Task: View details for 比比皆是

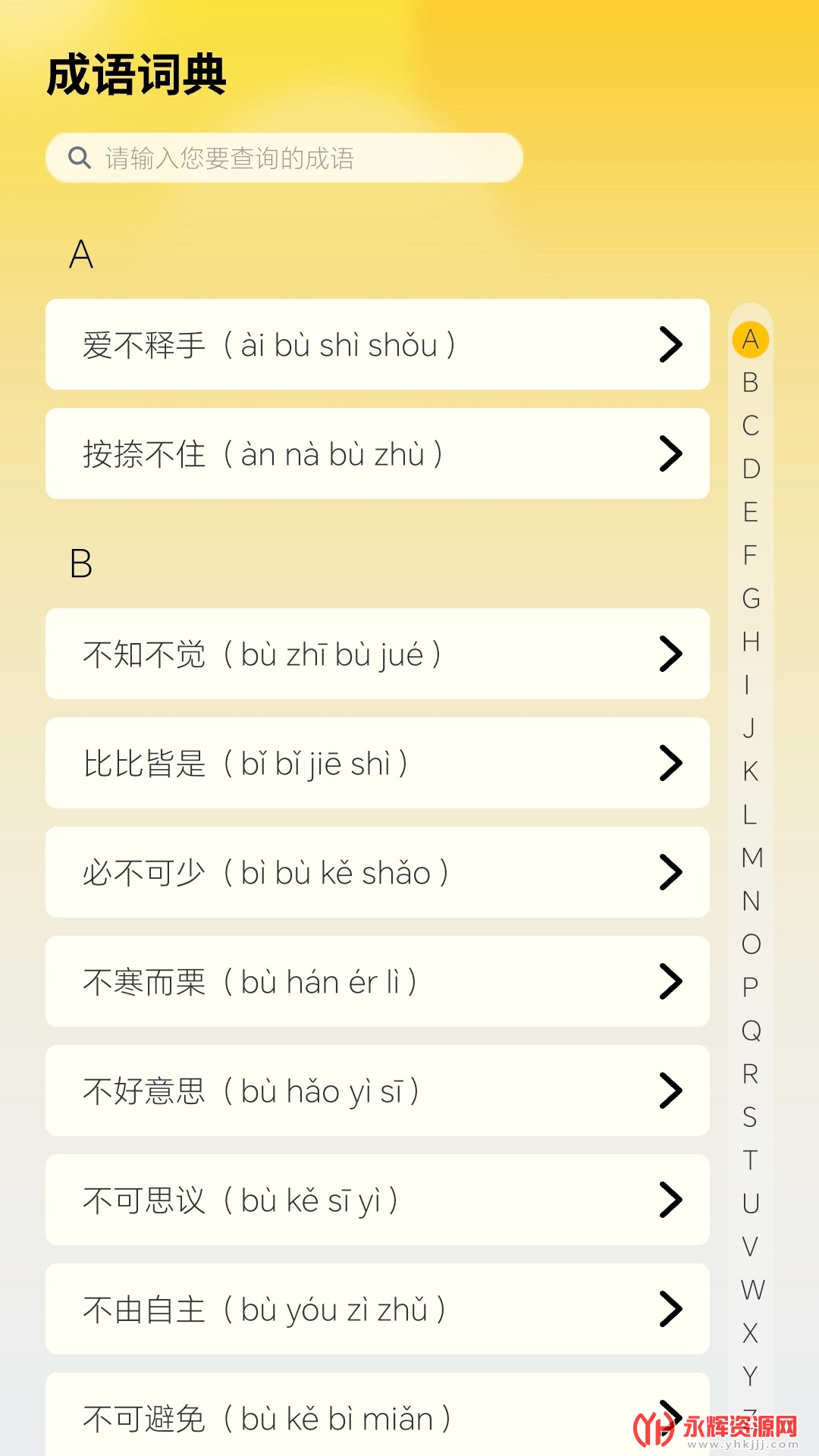Action: (378, 763)
